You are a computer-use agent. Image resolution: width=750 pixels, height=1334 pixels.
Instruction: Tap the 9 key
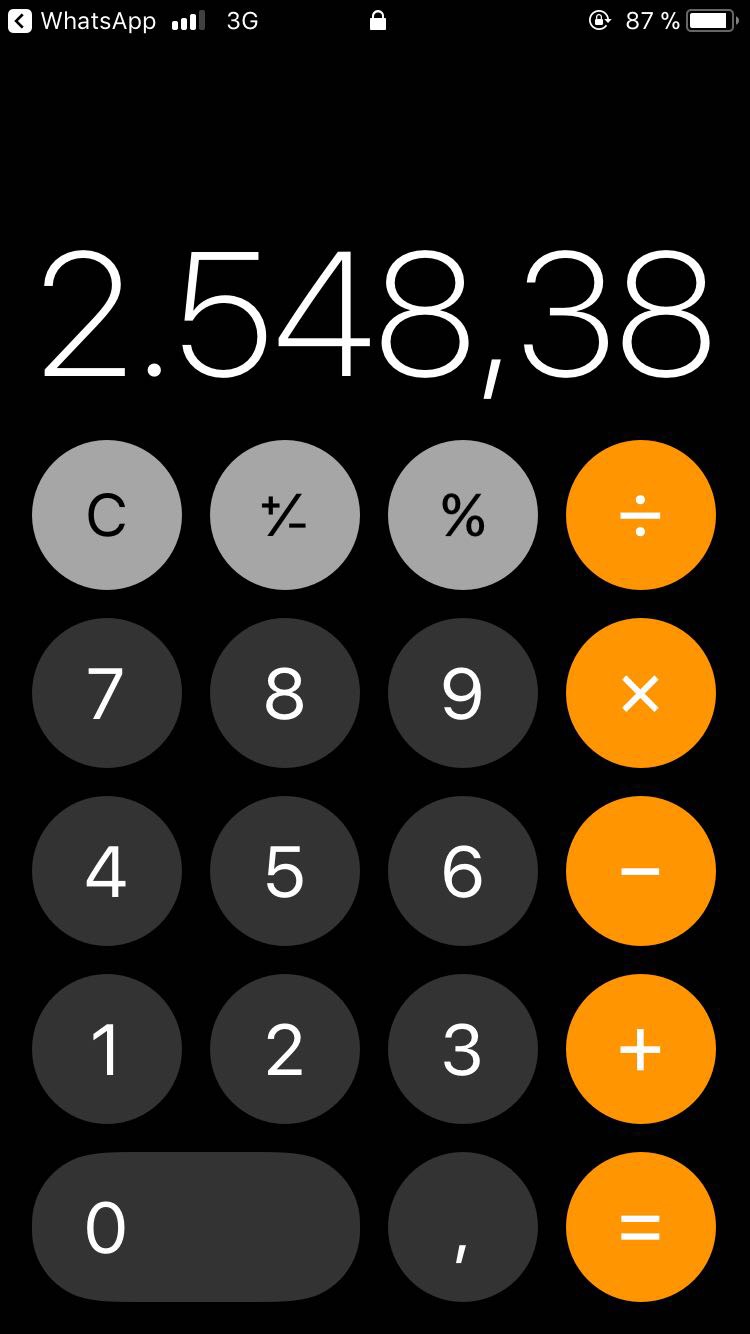coord(463,693)
